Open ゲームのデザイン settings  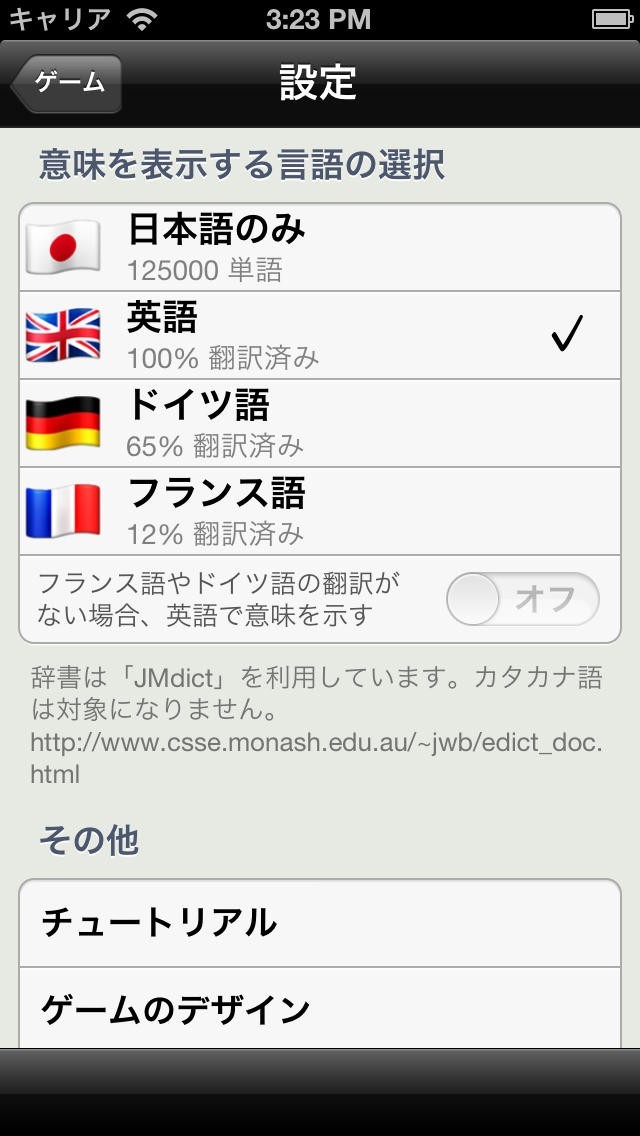320,1009
